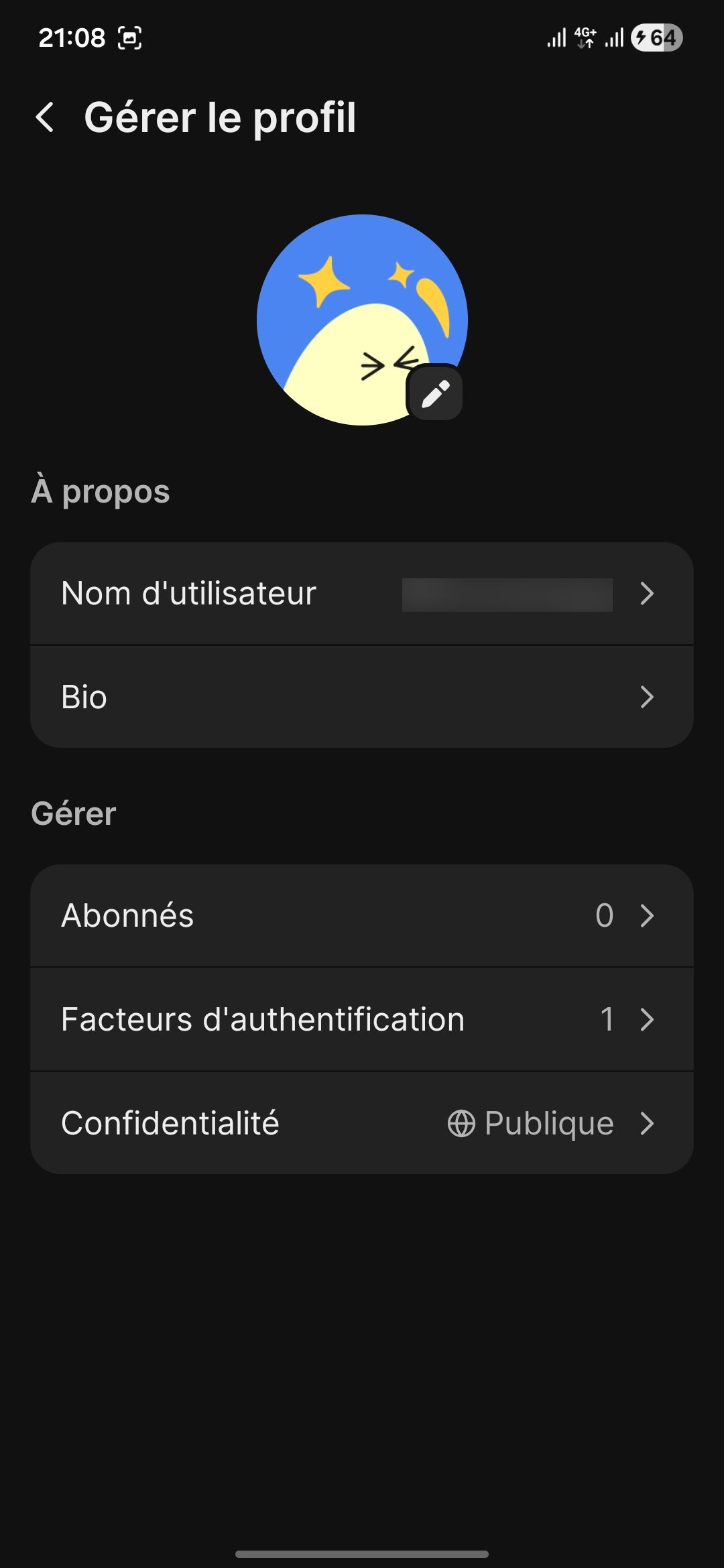Expand Facteurs d'authentification via its chevron
Image resolution: width=724 pixels, height=1568 pixels.
pos(647,1020)
